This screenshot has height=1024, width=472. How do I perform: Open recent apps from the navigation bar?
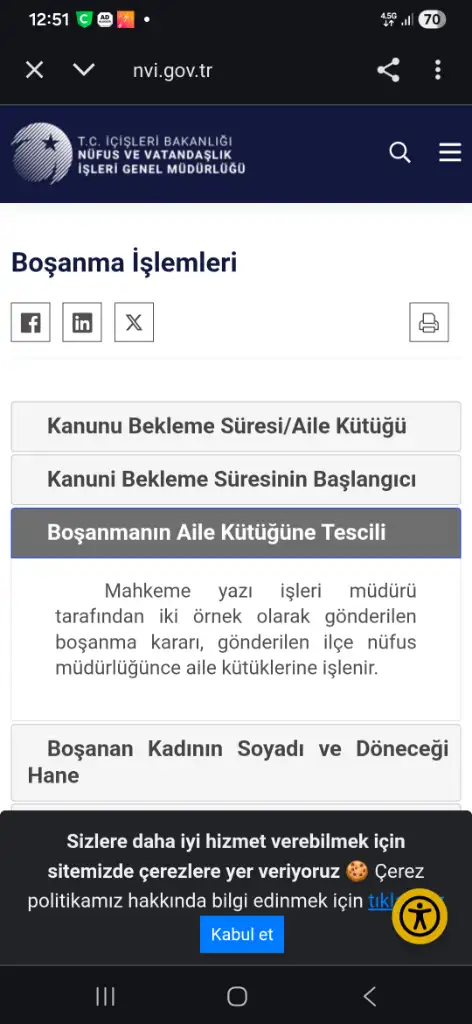point(105,996)
